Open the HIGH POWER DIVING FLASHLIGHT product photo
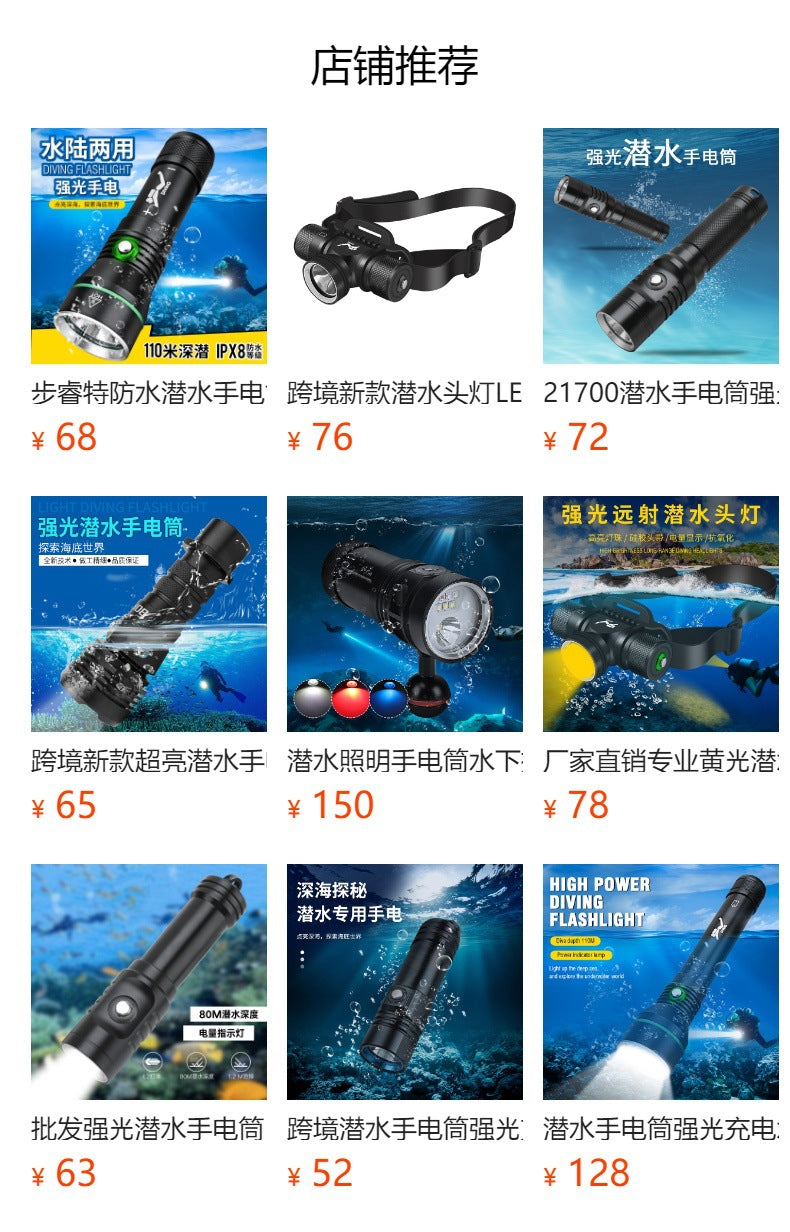 pos(660,980)
